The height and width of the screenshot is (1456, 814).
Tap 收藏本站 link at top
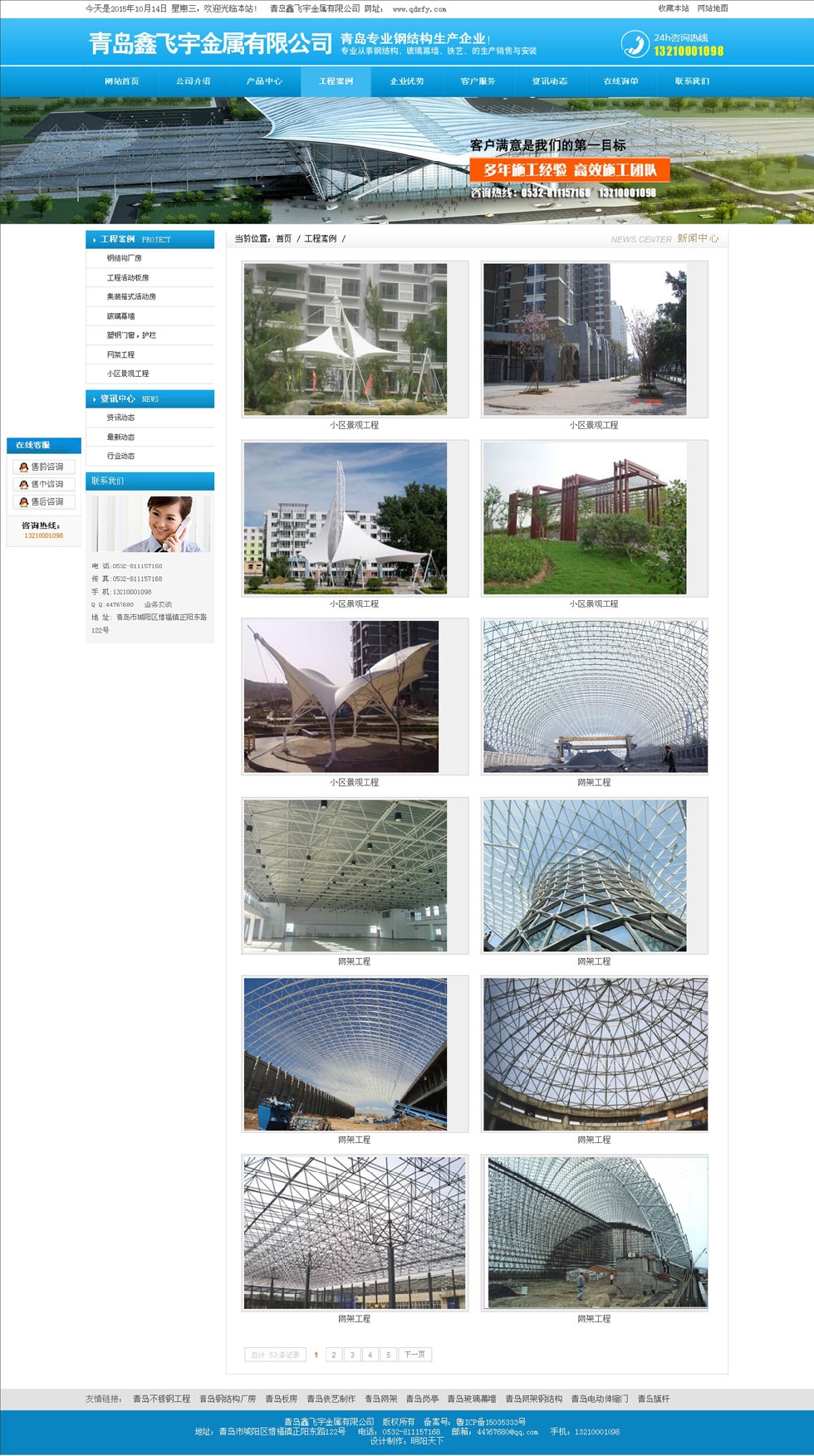[673, 8]
